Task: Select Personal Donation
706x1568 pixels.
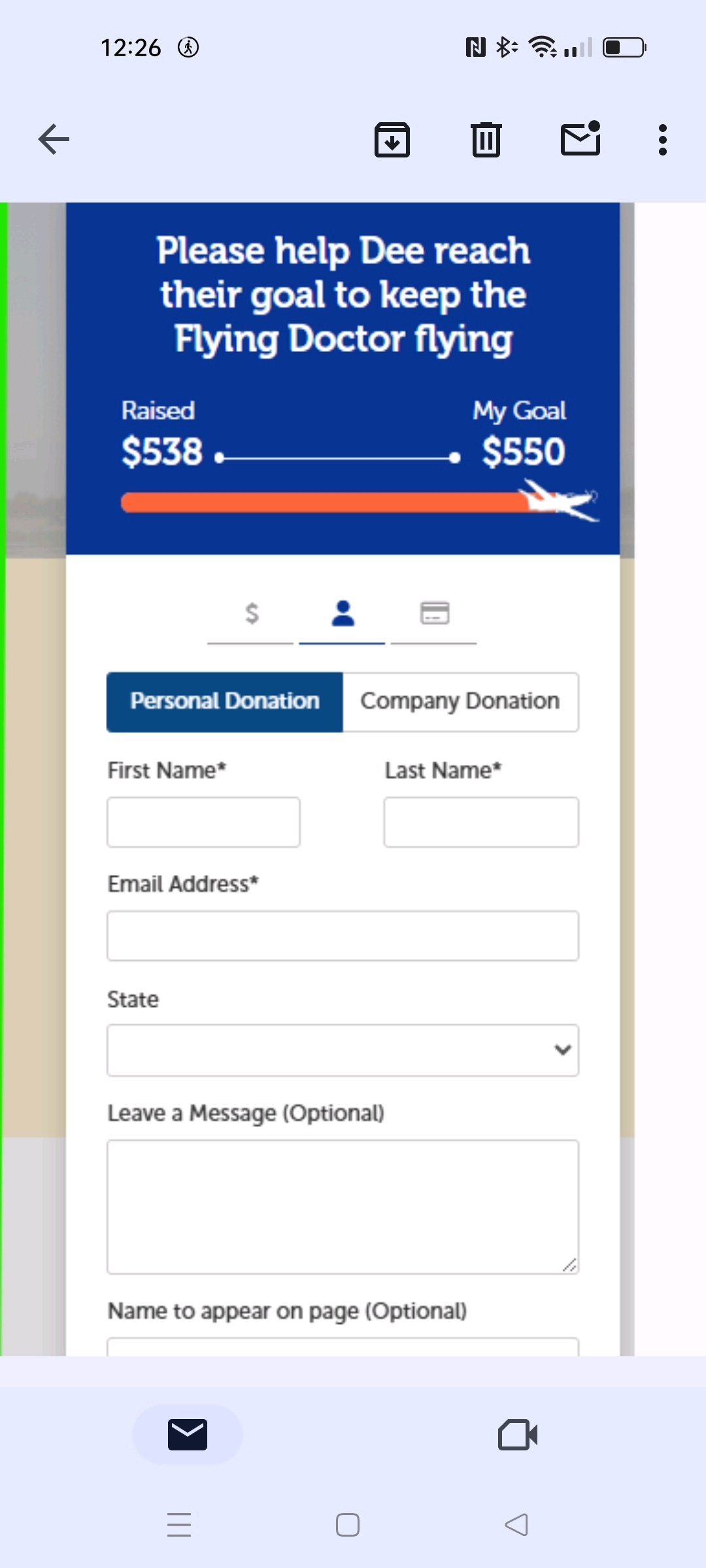Action: tap(225, 702)
